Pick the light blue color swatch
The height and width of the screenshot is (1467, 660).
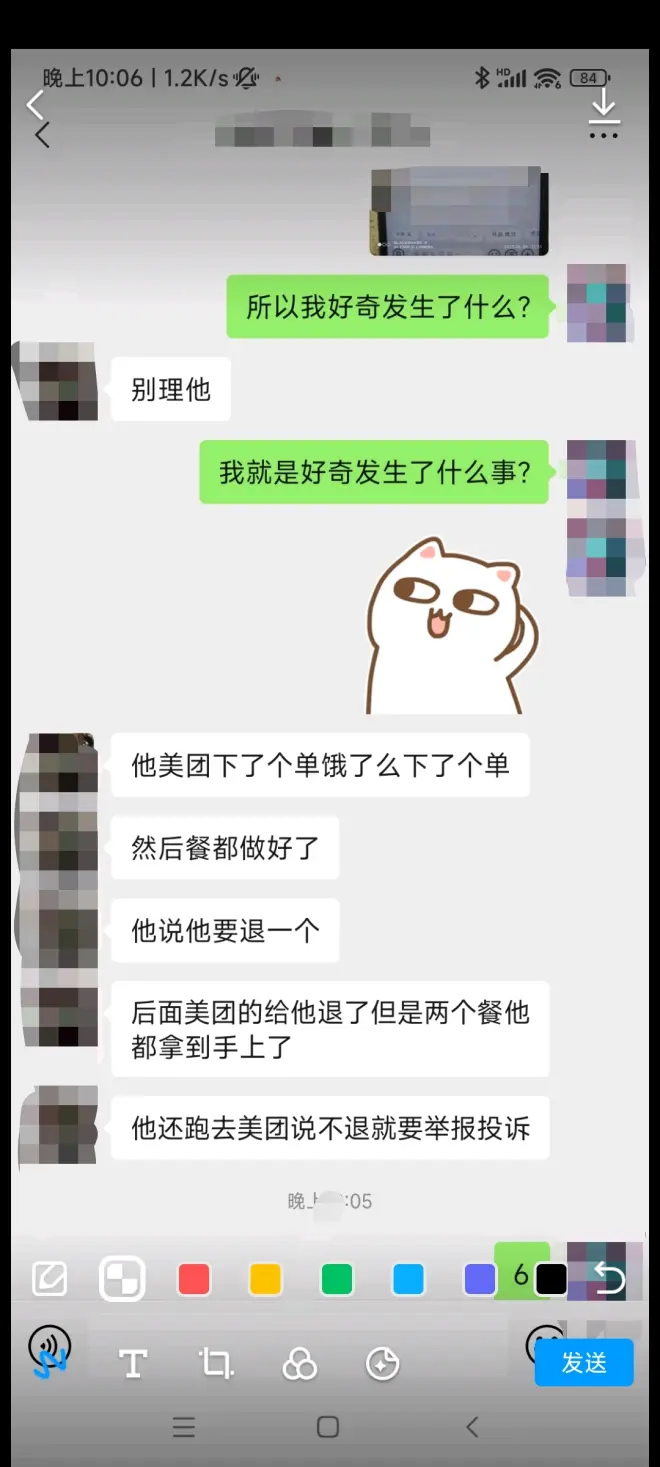point(408,1279)
